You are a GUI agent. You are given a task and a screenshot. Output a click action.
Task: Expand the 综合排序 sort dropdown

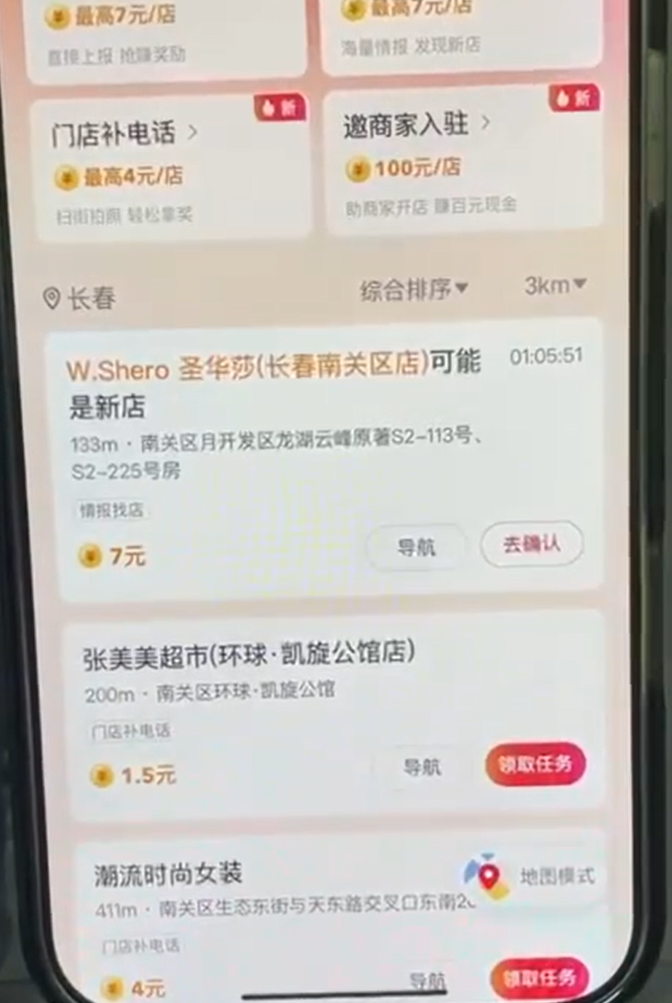tap(413, 289)
